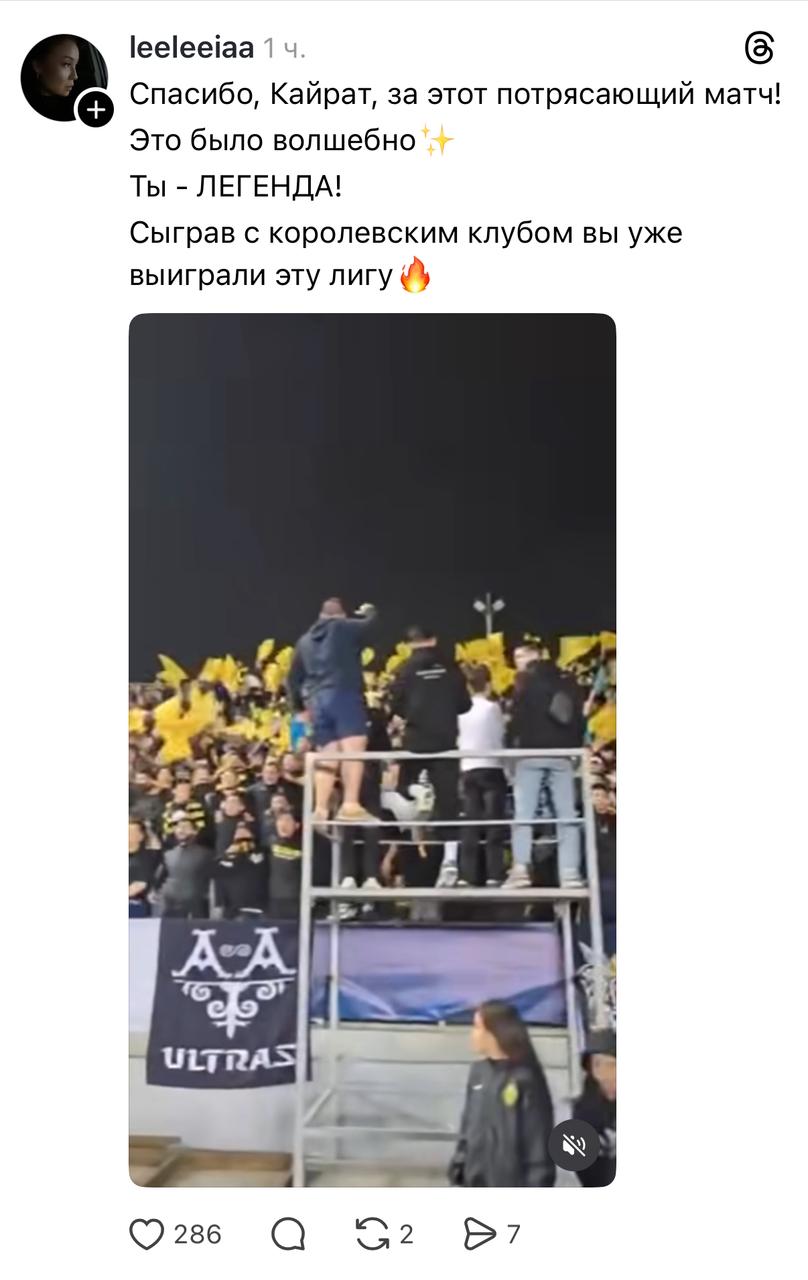Tap the Threads logo icon
The width and height of the screenshot is (808, 1280).
[x=759, y=49]
